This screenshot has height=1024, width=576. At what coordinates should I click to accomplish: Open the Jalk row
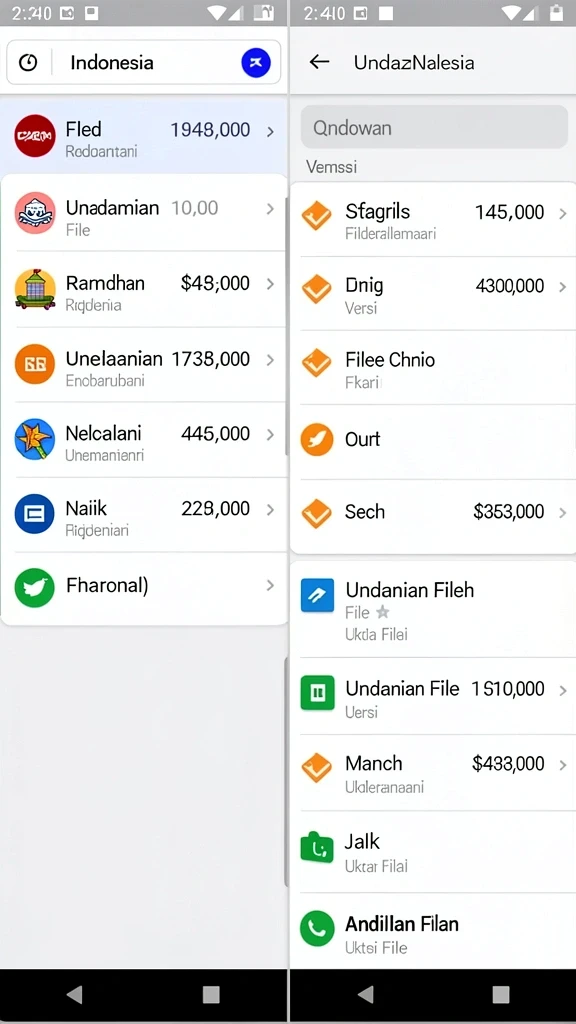coord(432,852)
